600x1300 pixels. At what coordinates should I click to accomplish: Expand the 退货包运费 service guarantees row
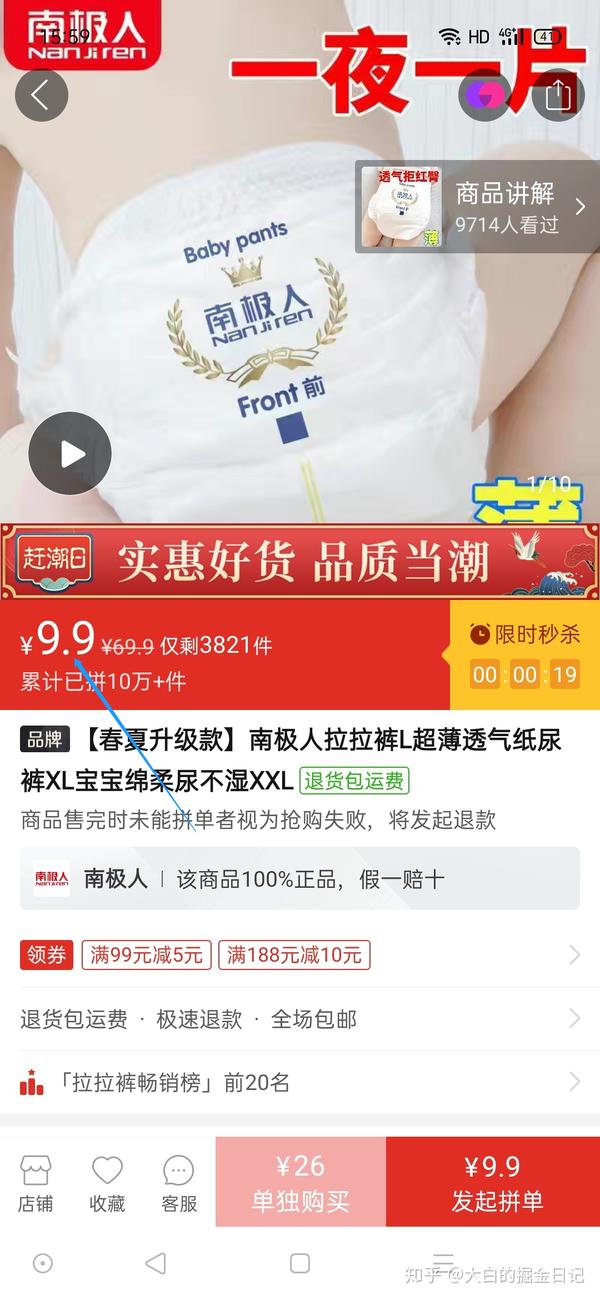tap(300, 1019)
